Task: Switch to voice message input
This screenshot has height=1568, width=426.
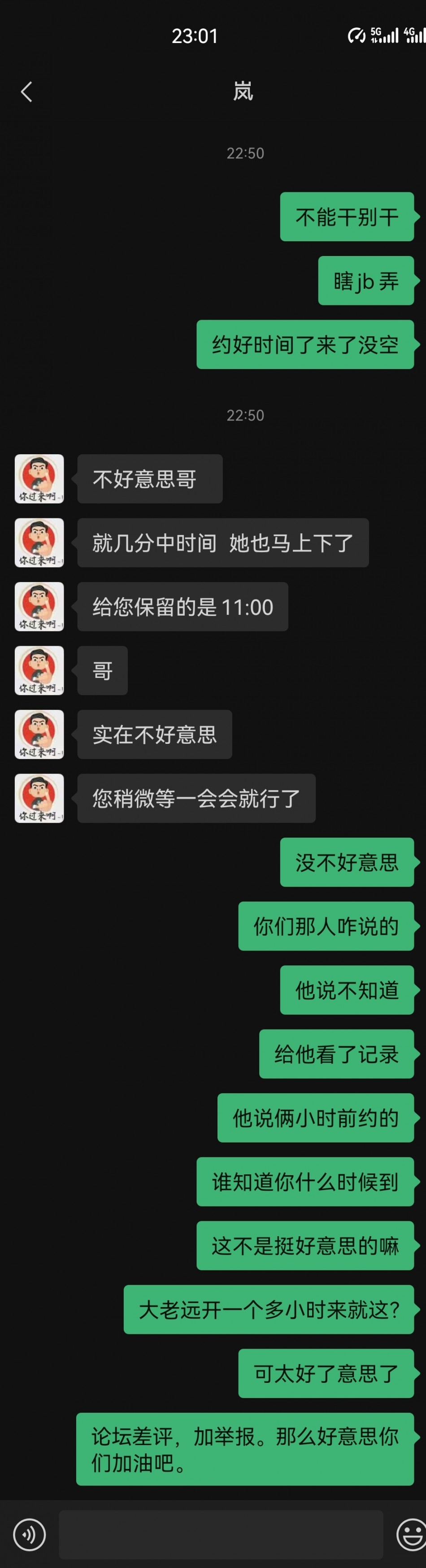Action: (x=29, y=1534)
